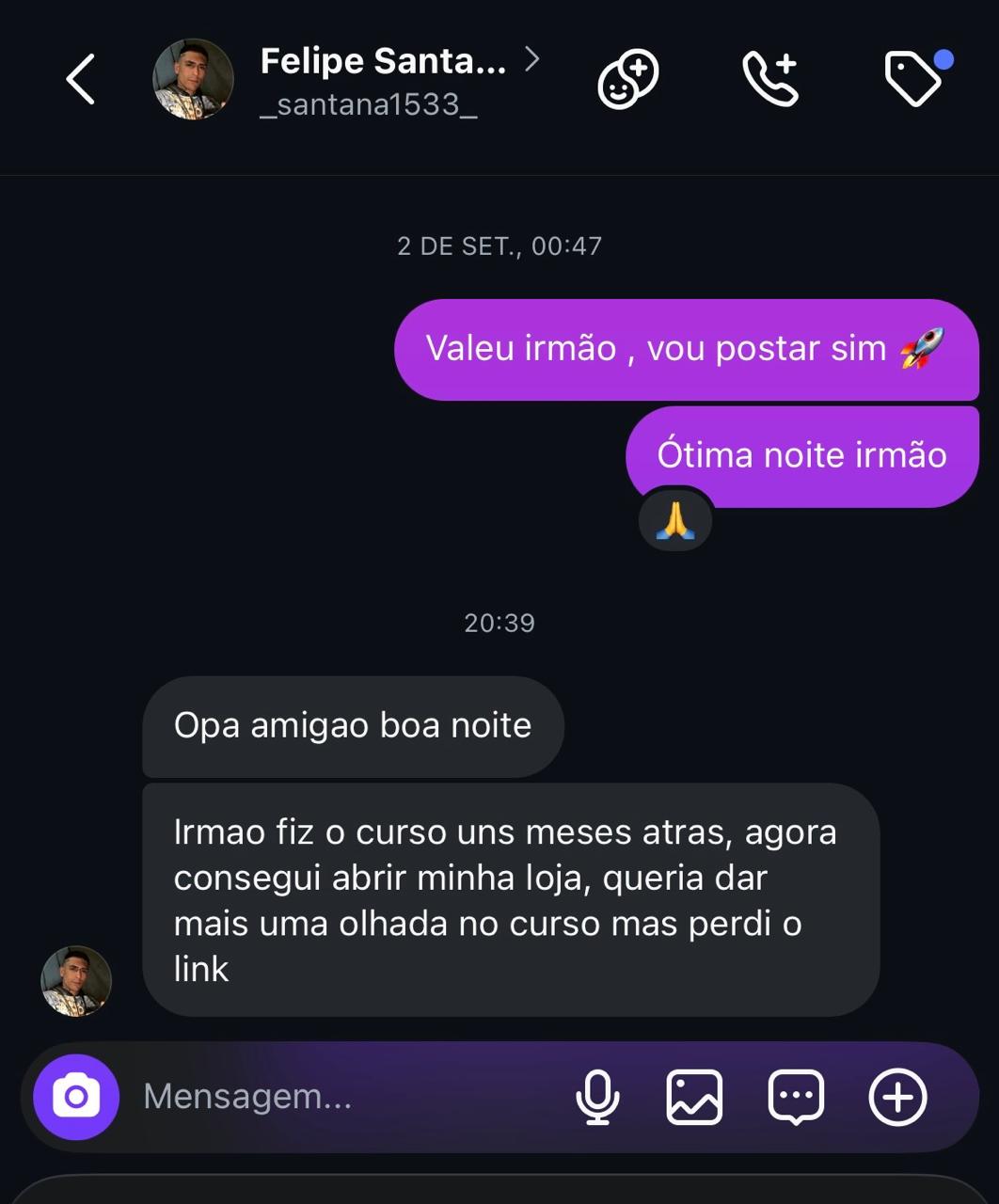Go back to the message list
999x1204 pixels.
[x=81, y=79]
